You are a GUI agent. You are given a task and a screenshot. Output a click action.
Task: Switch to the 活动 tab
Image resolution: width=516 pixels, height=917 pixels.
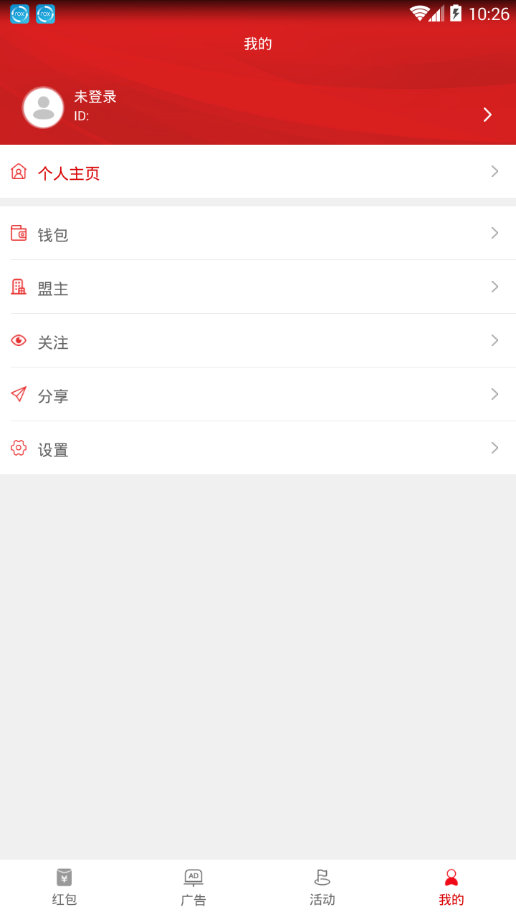point(322,888)
